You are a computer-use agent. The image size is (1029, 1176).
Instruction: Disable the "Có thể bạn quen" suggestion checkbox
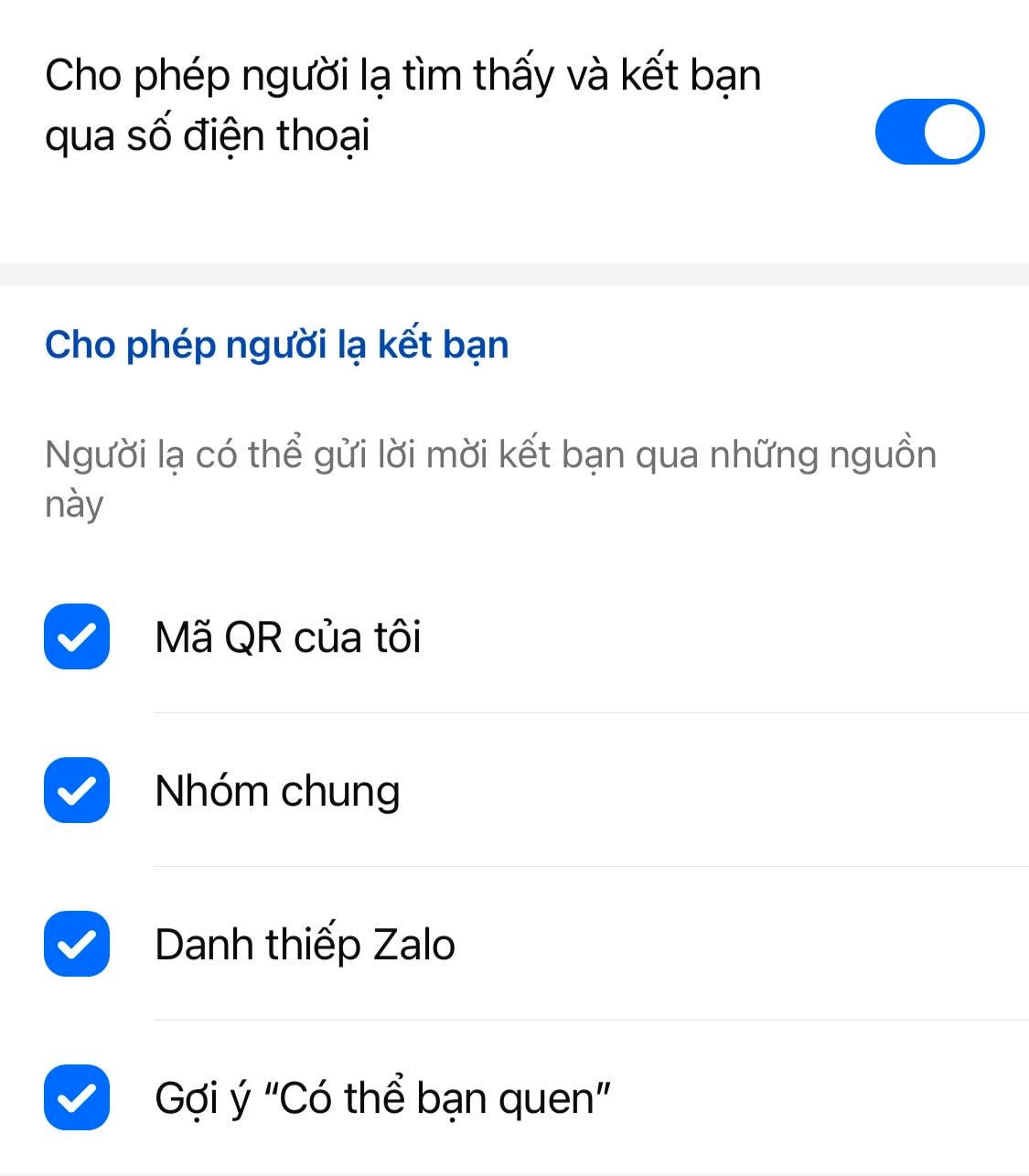click(x=77, y=1097)
